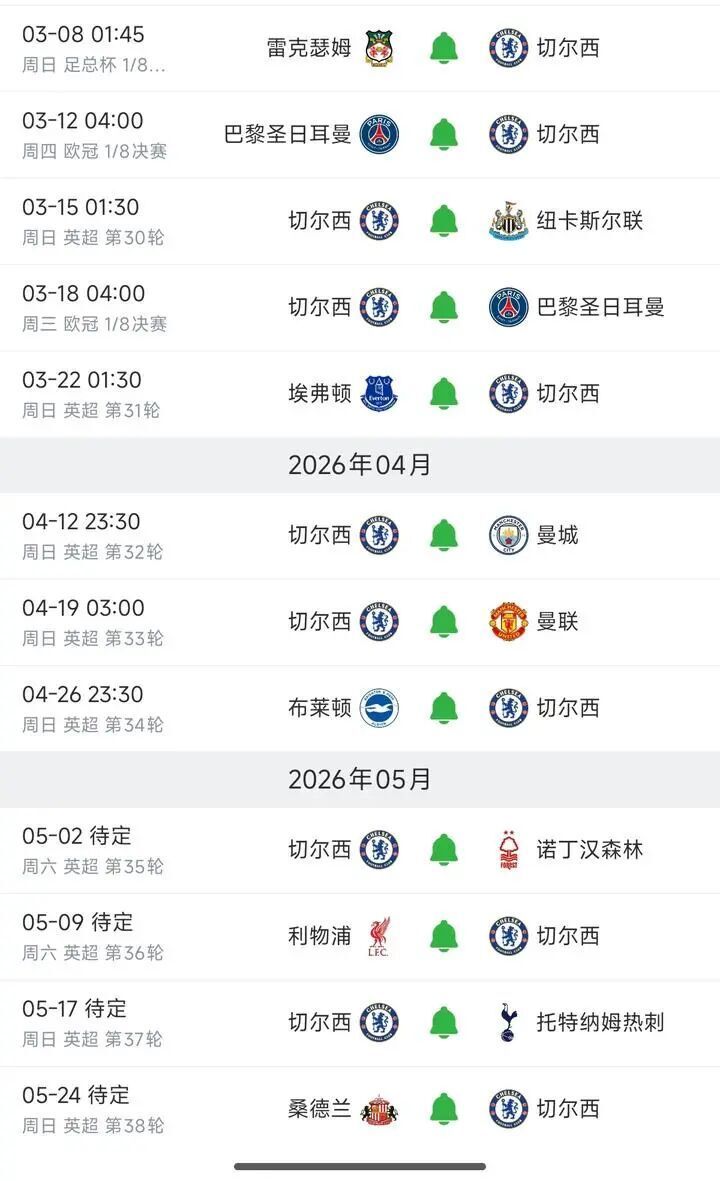Toggle the reminder bell for 切尔西 vs 托特纳姆热刺

click(444, 1022)
